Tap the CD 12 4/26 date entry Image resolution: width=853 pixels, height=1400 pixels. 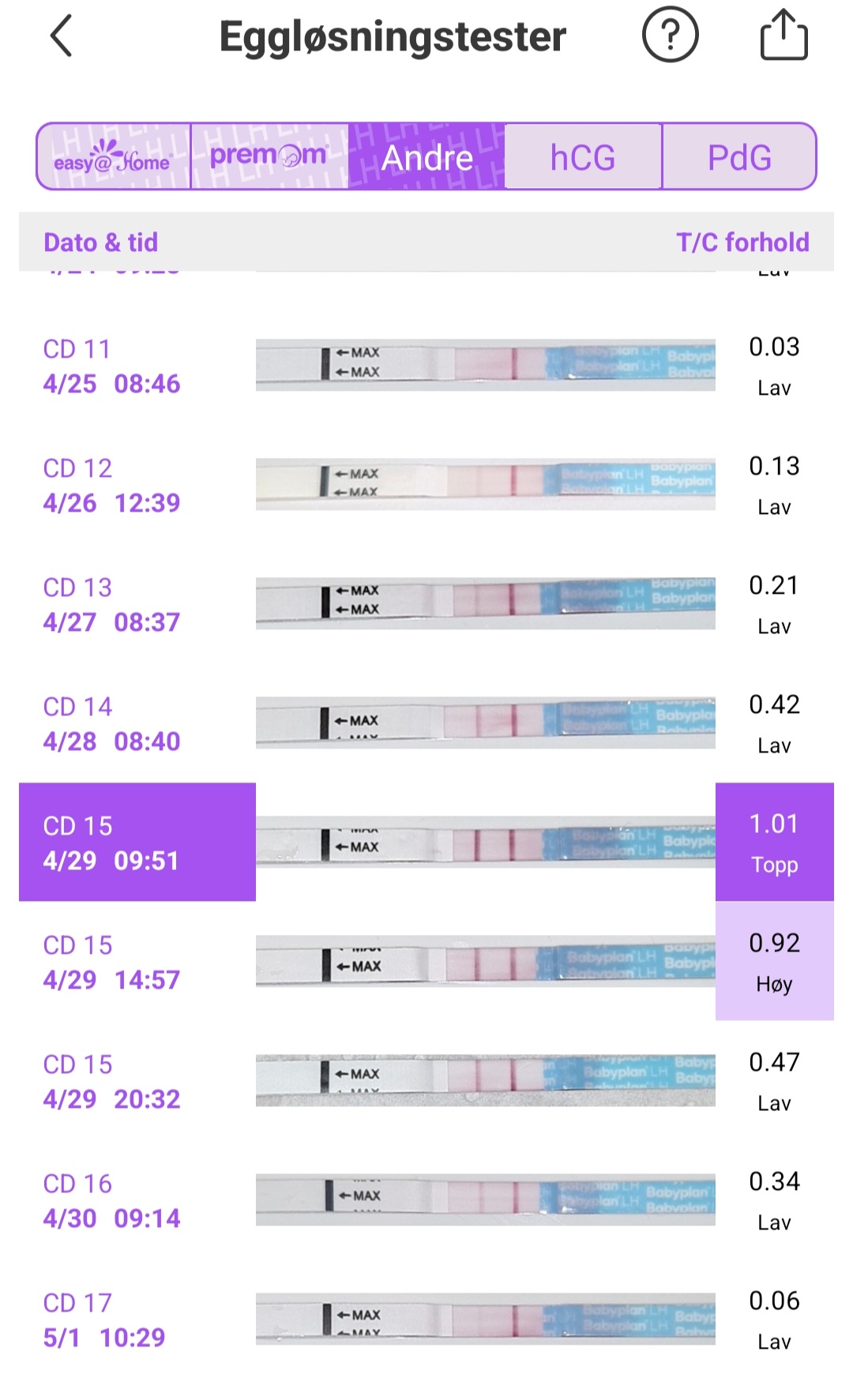click(111, 484)
